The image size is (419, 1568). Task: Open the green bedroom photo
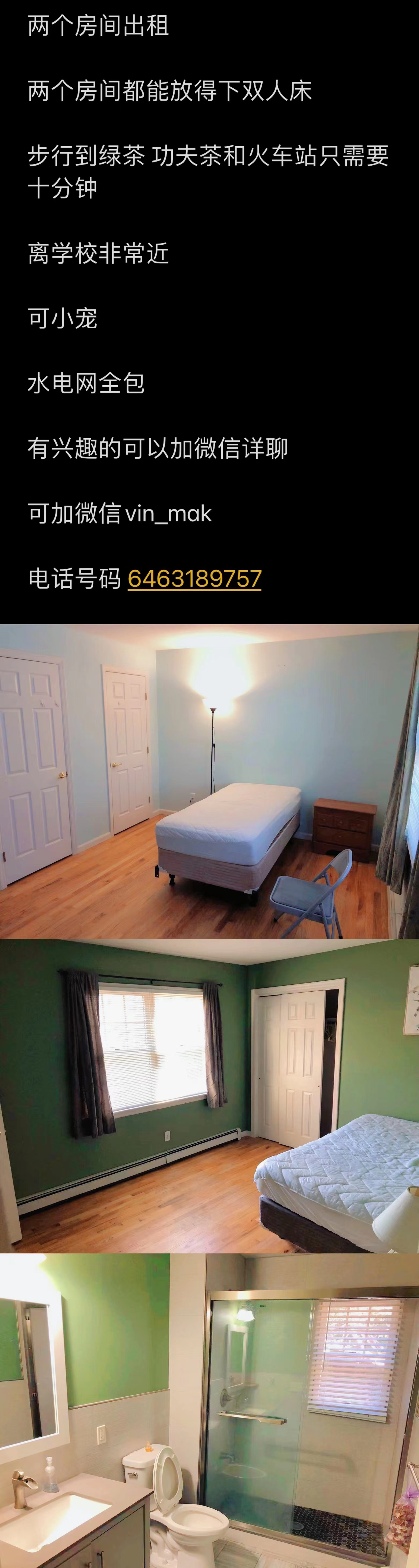209,1096
